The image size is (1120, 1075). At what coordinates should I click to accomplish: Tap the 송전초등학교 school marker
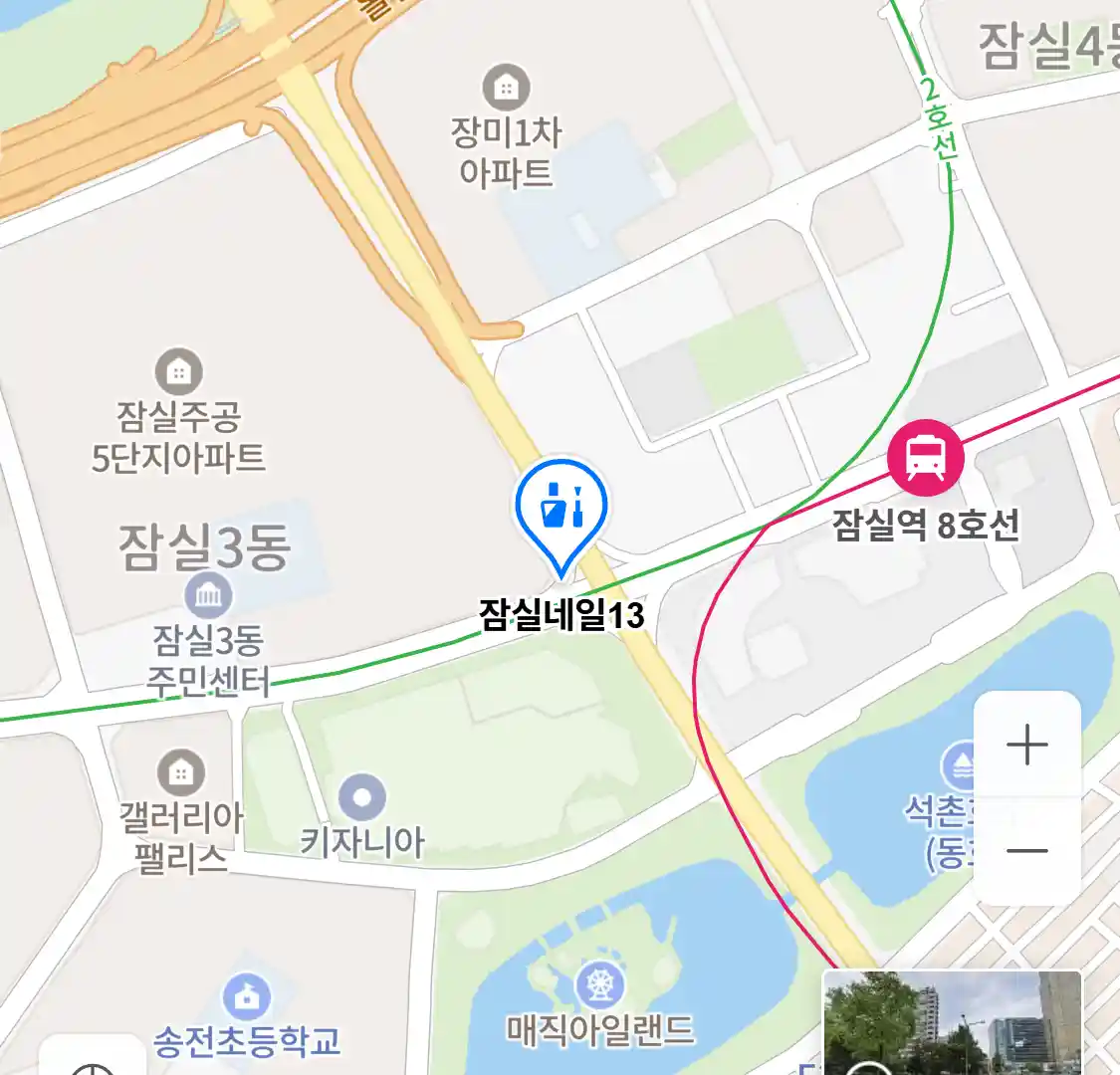point(246,995)
